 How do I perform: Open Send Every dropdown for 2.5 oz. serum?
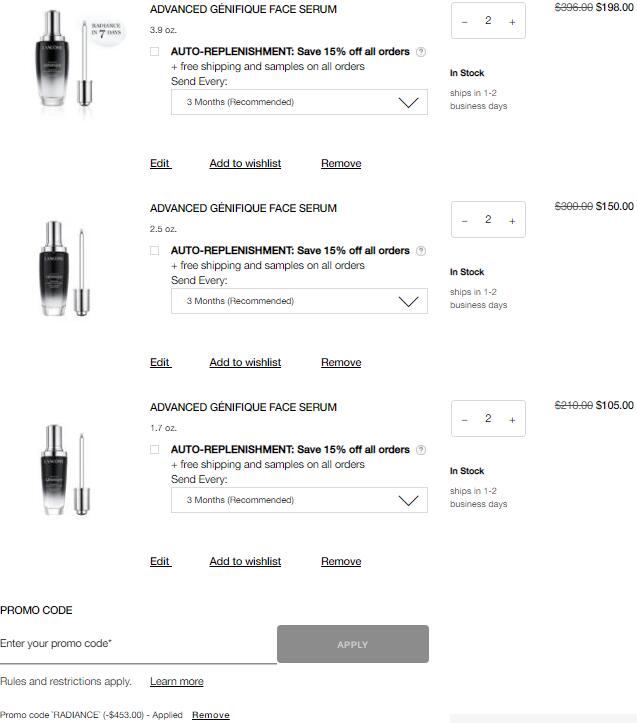tap(299, 301)
